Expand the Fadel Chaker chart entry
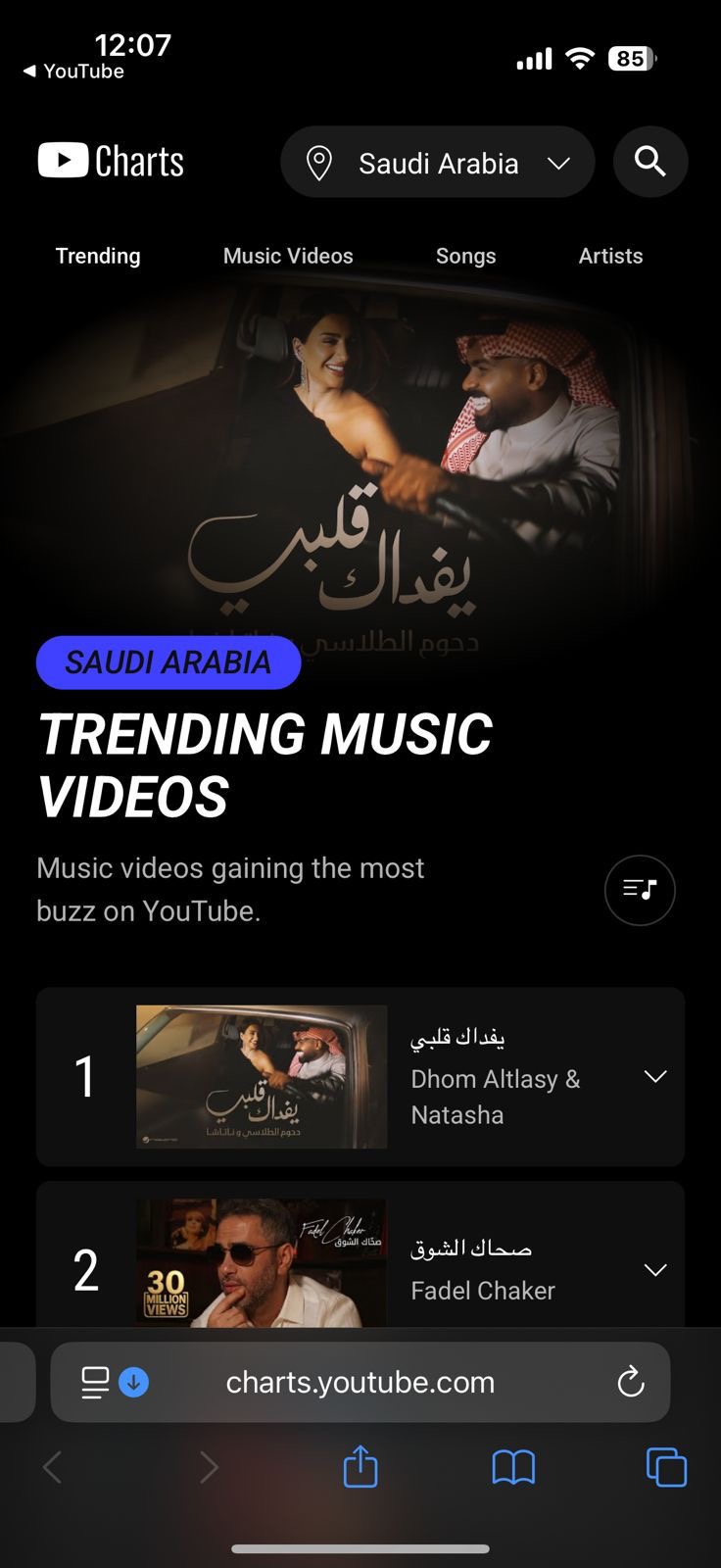 (655, 1270)
